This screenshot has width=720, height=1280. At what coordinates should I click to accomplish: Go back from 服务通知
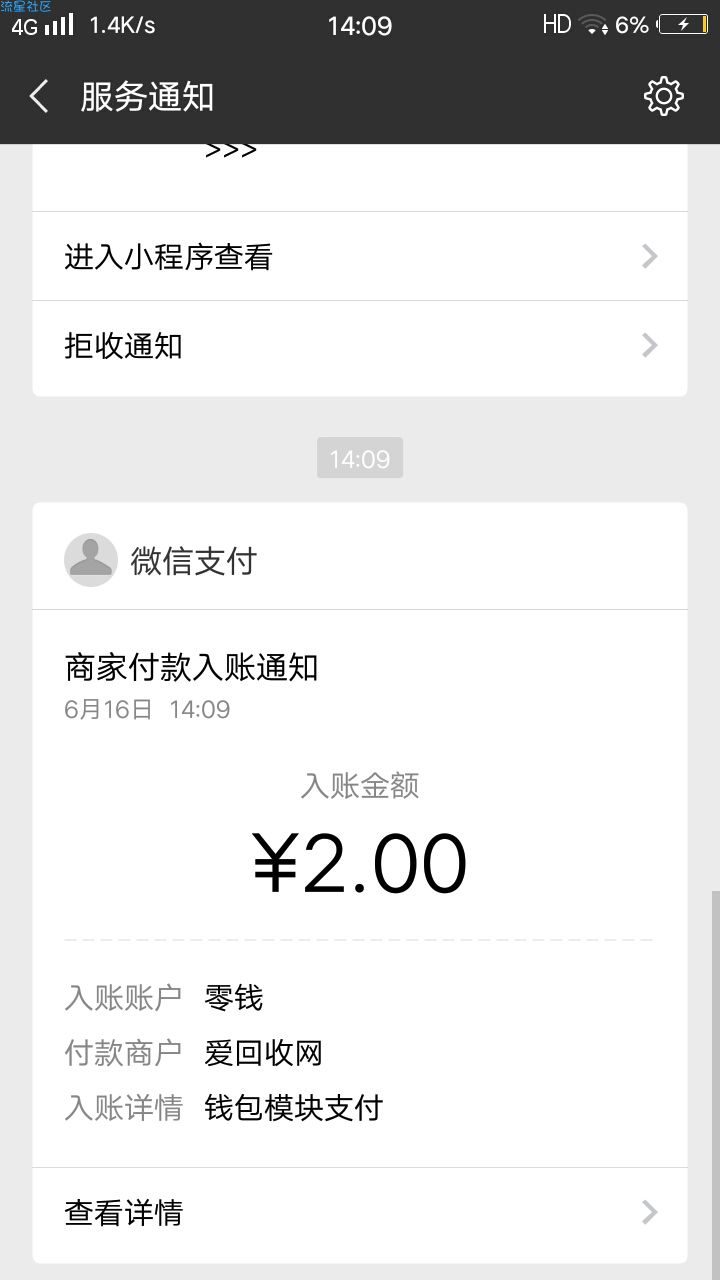click(x=40, y=97)
